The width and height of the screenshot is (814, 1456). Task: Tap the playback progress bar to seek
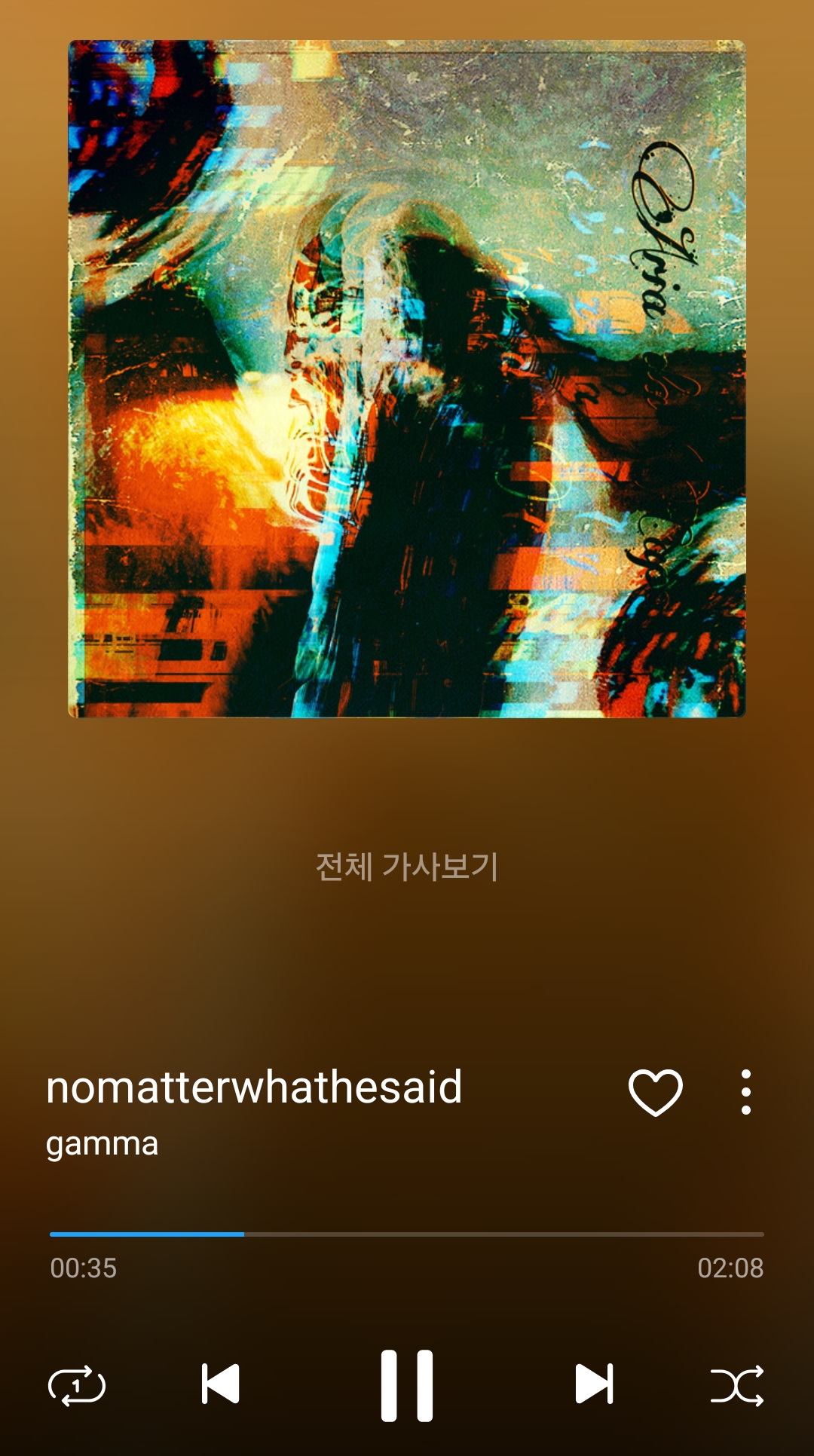(407, 1234)
